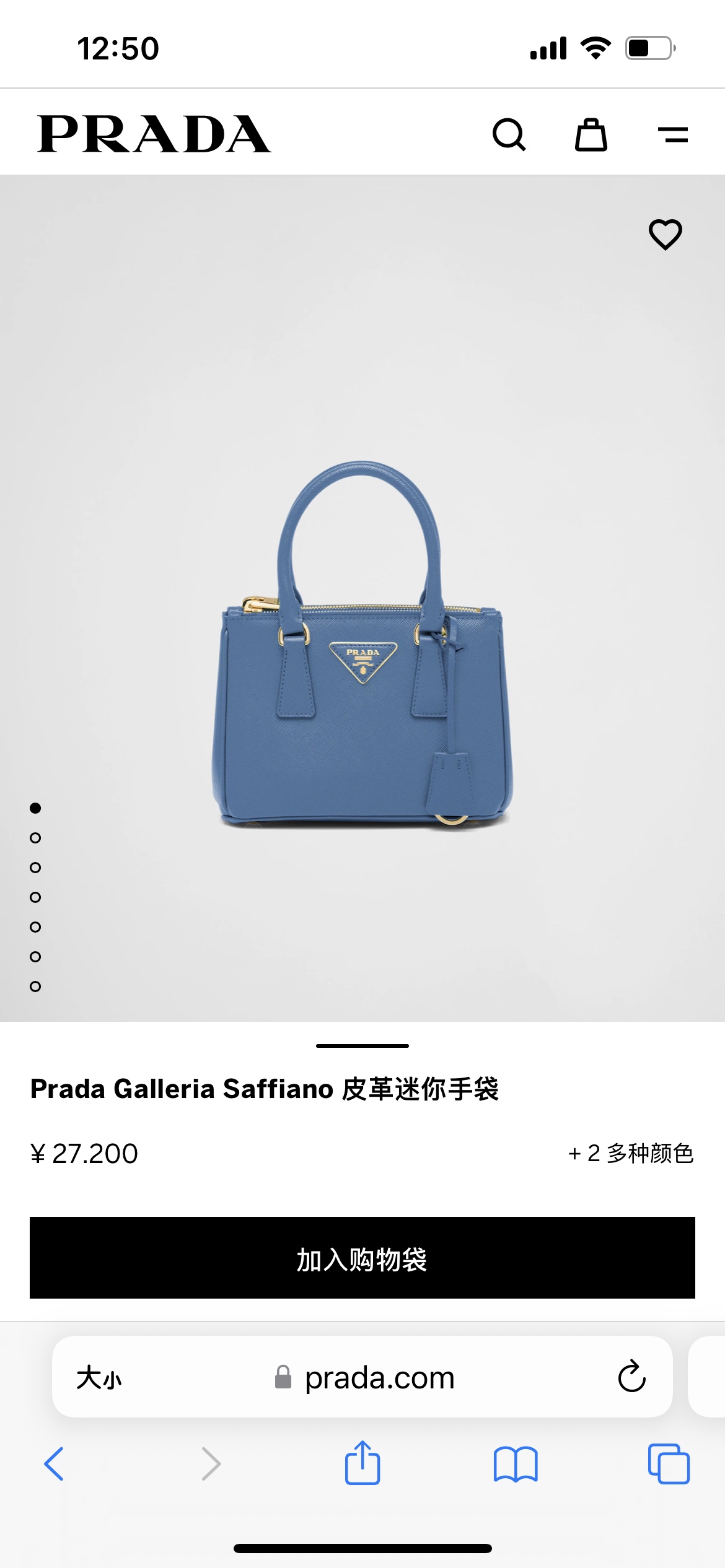Viewport: 725px width, 1568px height.
Task: Share this page from Safari toolbar
Action: click(362, 1463)
